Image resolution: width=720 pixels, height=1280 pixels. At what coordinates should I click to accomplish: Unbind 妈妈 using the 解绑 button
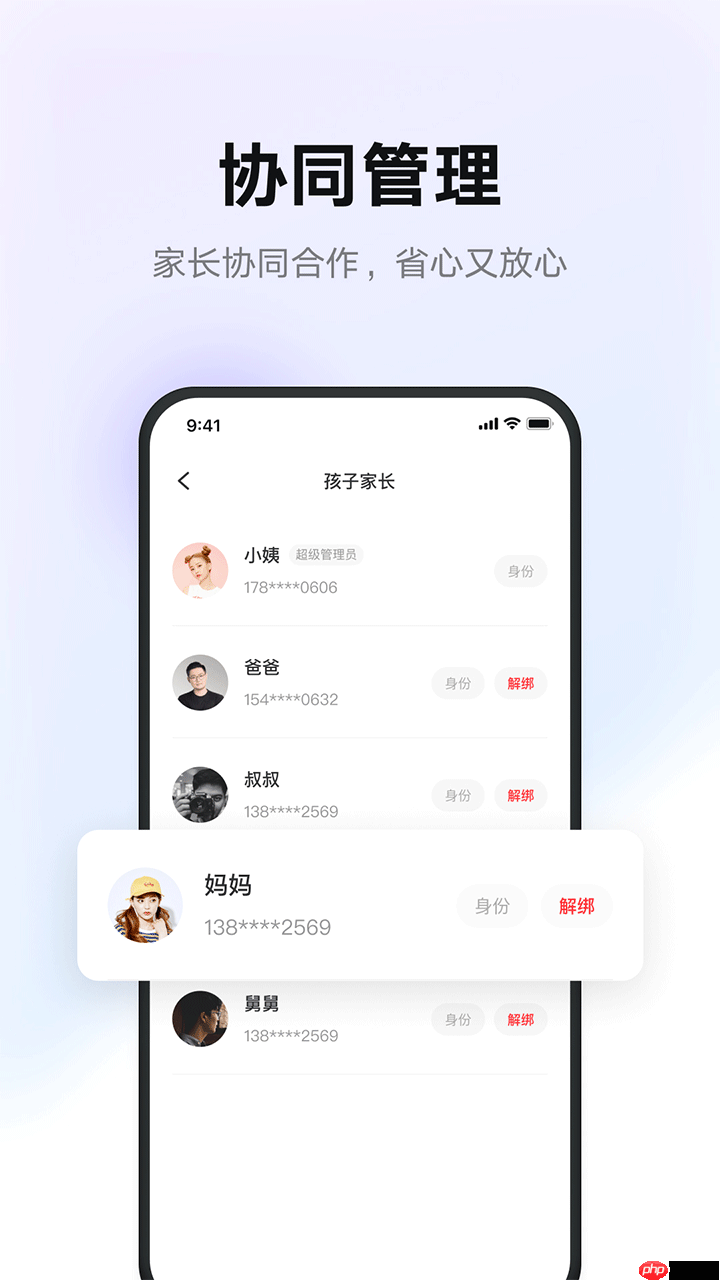[x=576, y=905]
